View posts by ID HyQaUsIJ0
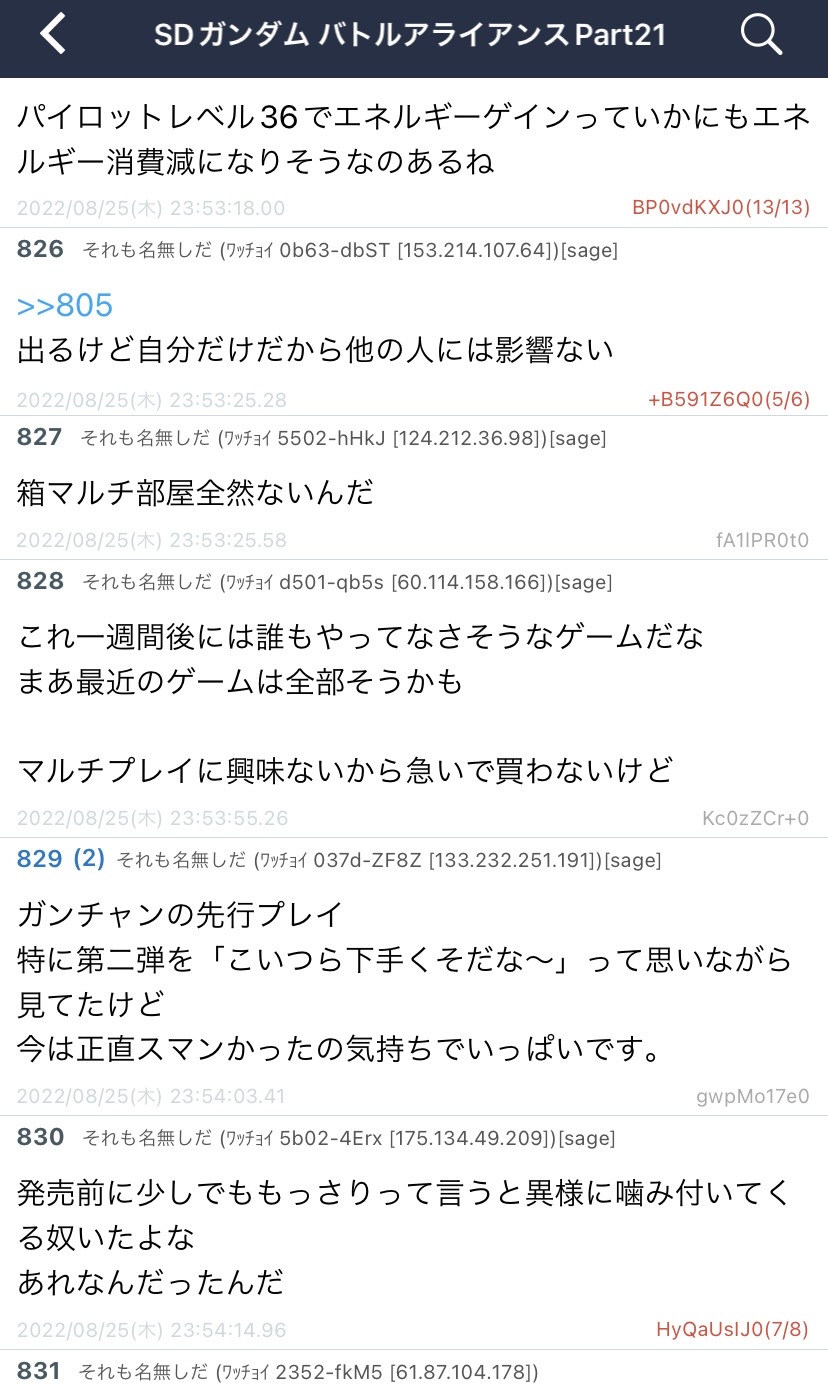This screenshot has width=828, height=1385. pyautogui.click(x=732, y=1330)
